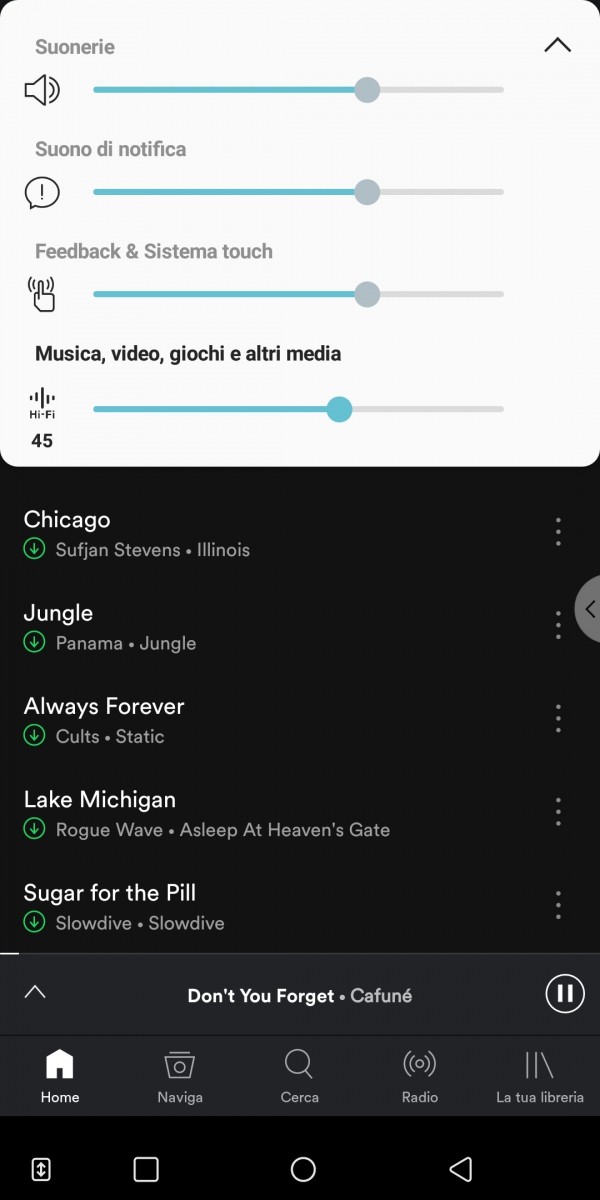Pause Don't You Forget playback
Screen dimensions: 600x1200
point(565,993)
